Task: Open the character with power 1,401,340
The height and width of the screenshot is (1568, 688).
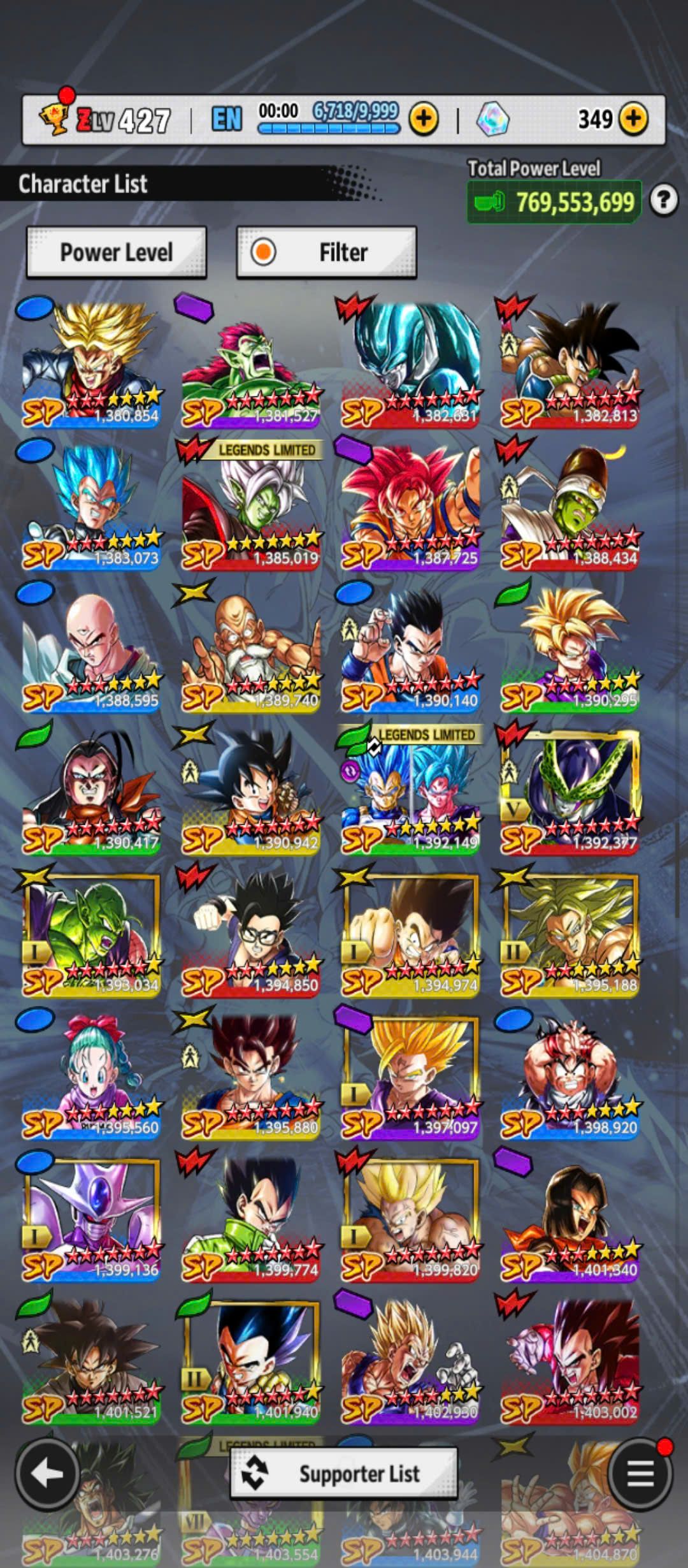Action: point(569,1217)
